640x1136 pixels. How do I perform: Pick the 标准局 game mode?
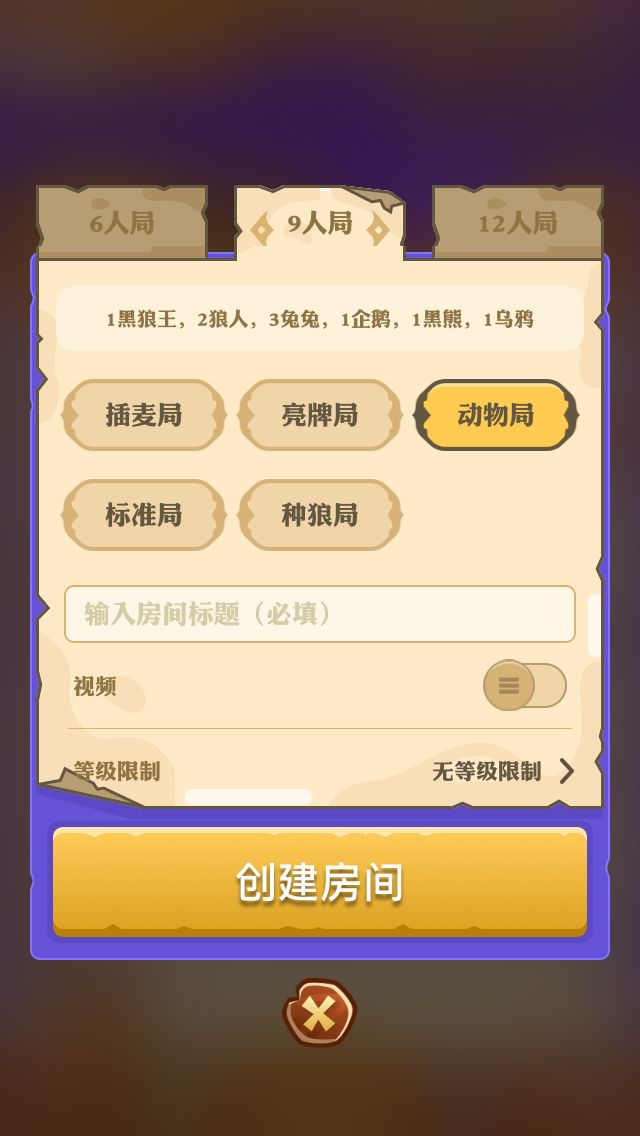(144, 515)
